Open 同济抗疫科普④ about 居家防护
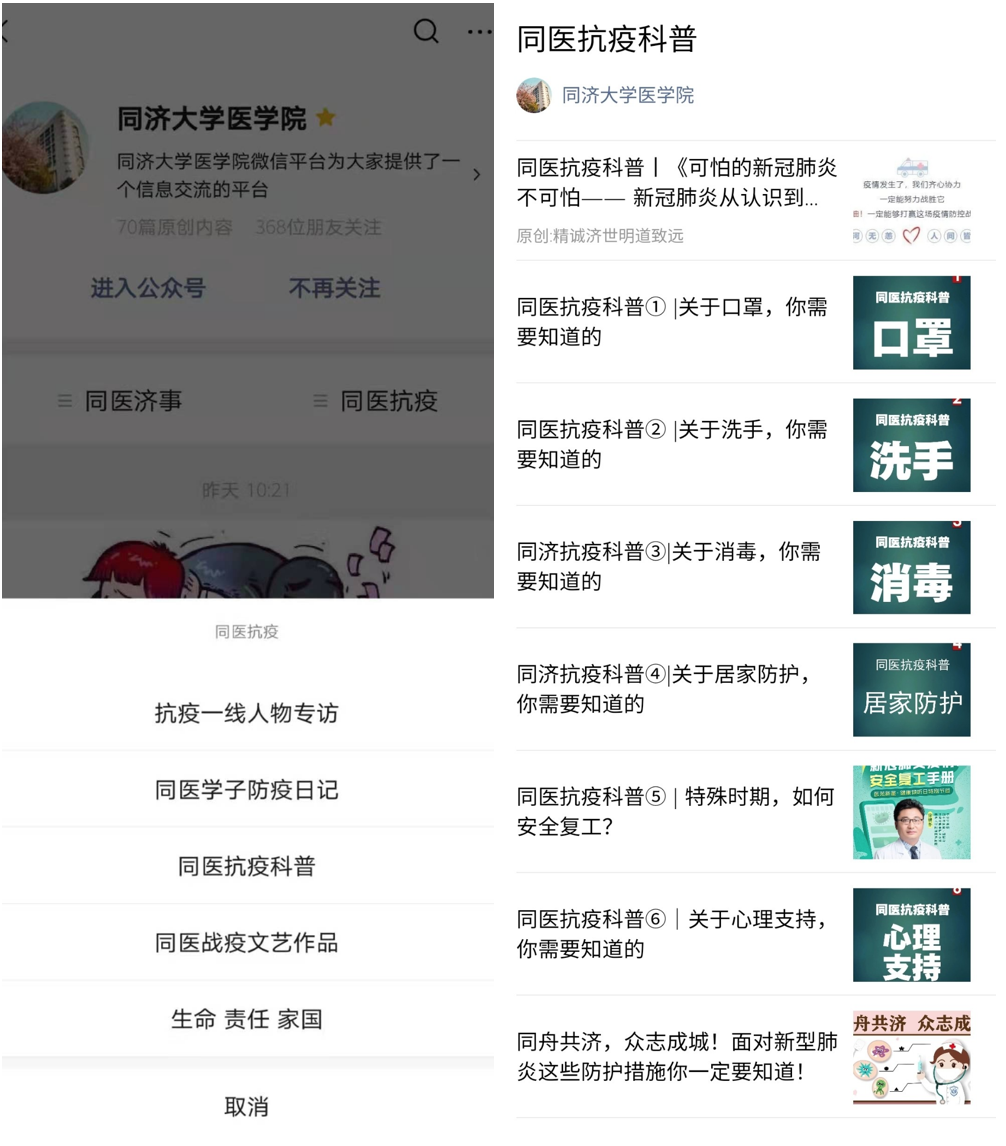Image resolution: width=1006 pixels, height=1146 pixels. coord(664,689)
